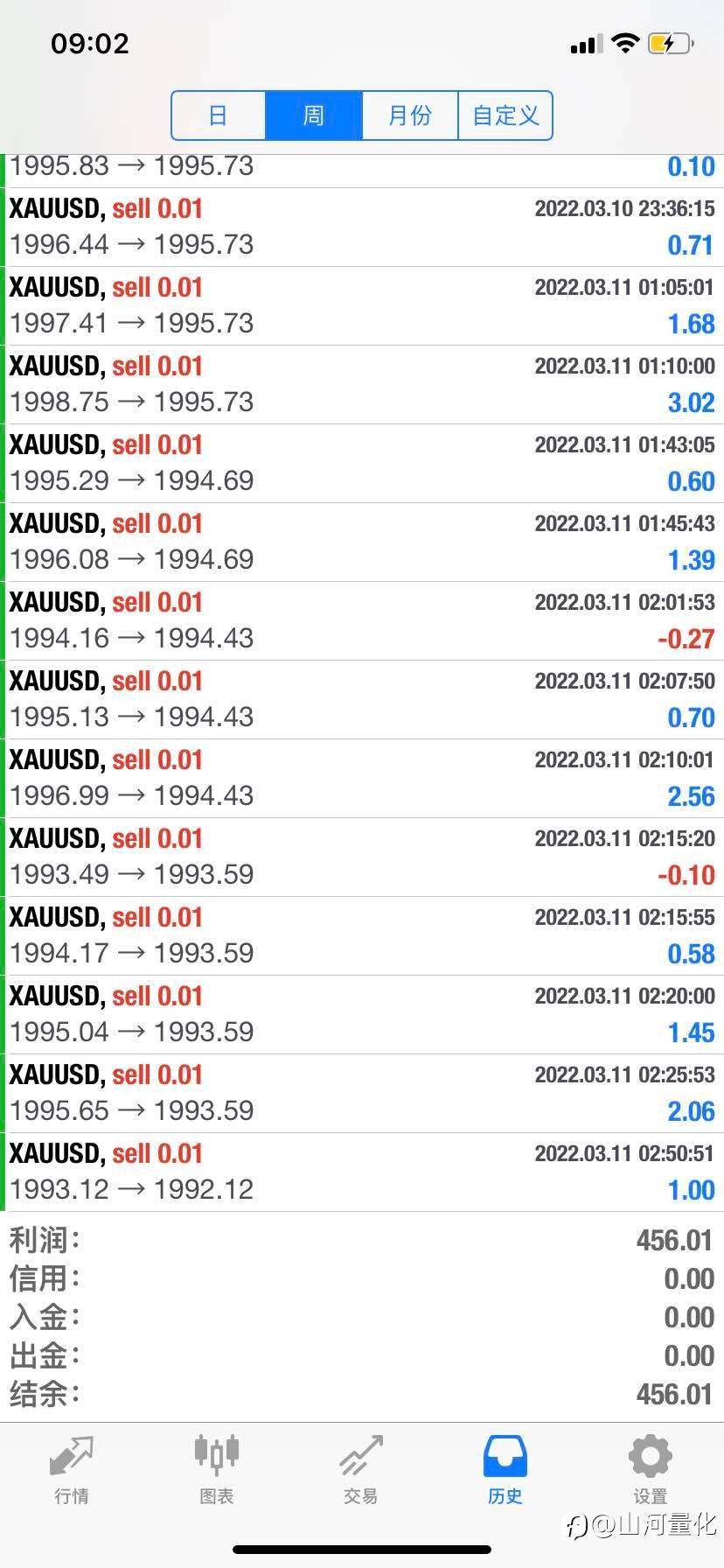Open the trade with loss -0.10
Screen dimensions: 724x1568
(x=362, y=857)
